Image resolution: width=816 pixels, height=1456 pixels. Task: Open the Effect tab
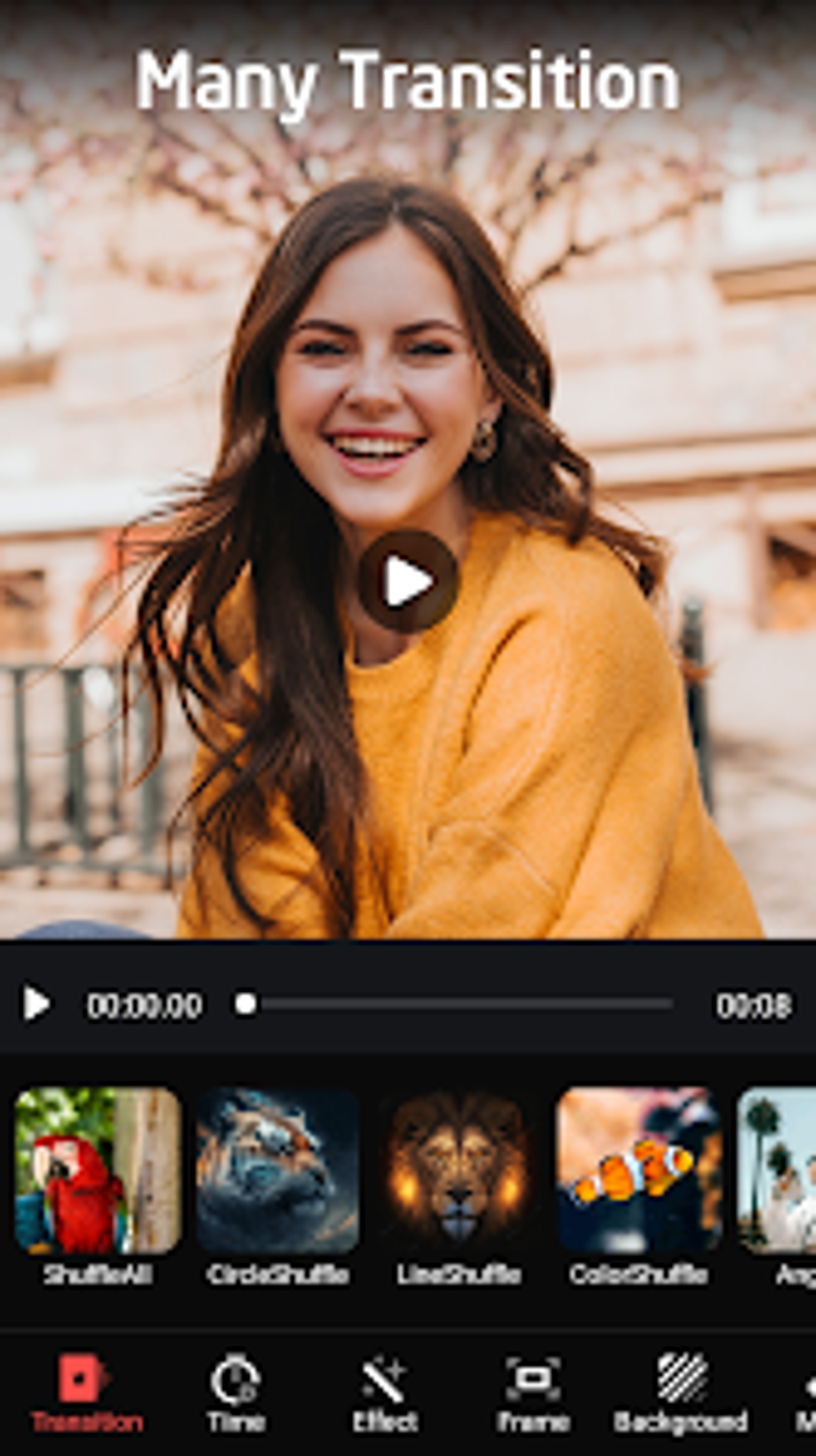(x=385, y=1394)
